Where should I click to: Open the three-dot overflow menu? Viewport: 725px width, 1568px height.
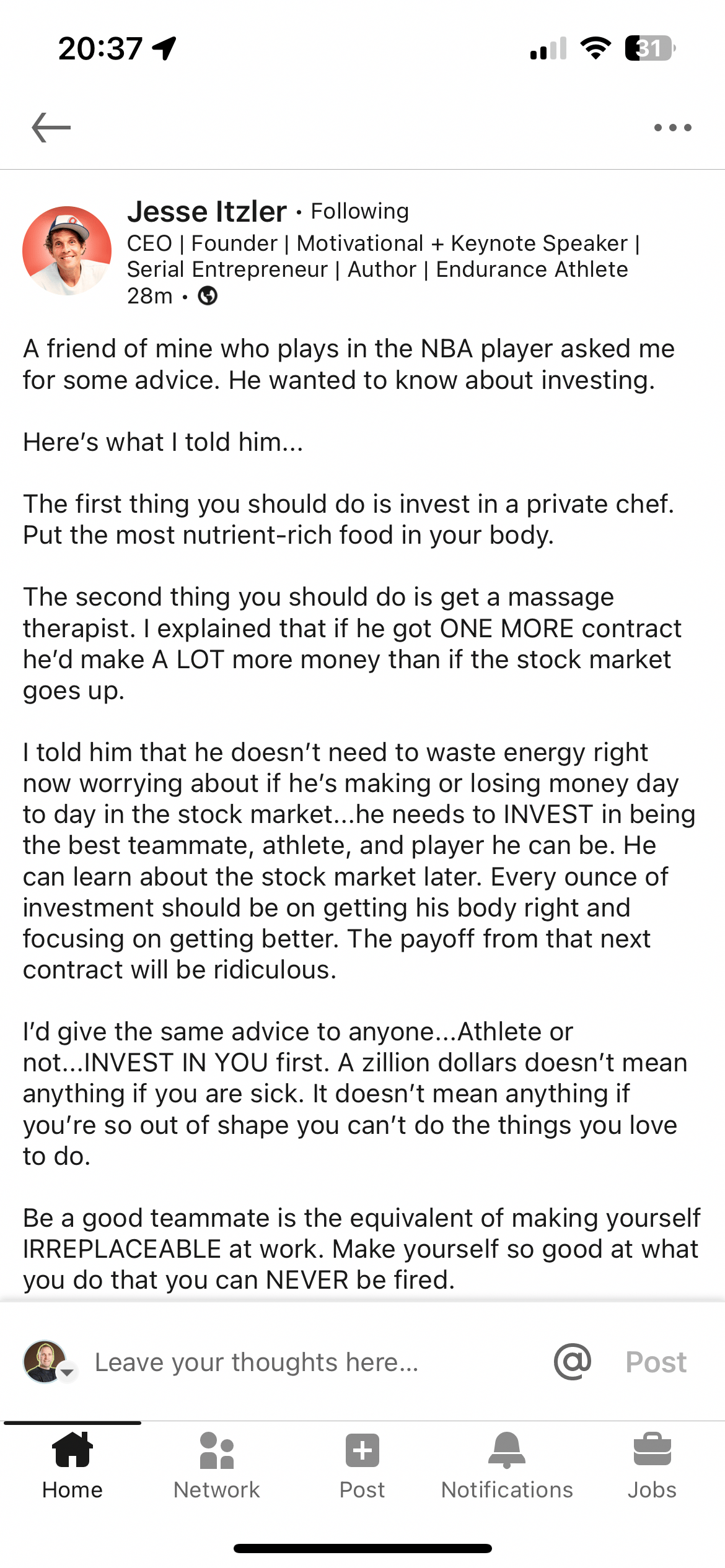click(x=672, y=128)
